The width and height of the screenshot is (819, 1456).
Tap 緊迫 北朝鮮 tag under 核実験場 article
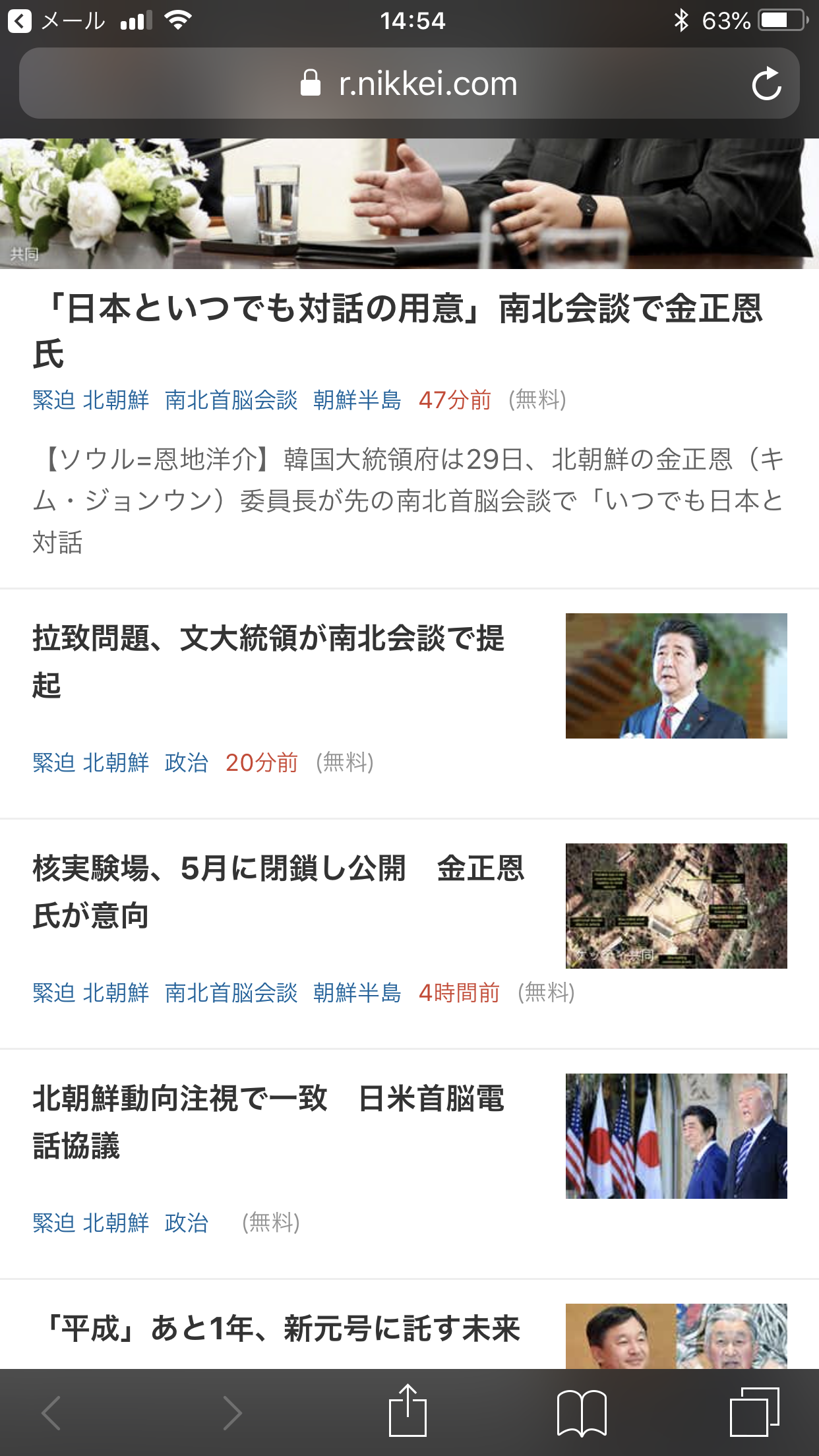[91, 993]
